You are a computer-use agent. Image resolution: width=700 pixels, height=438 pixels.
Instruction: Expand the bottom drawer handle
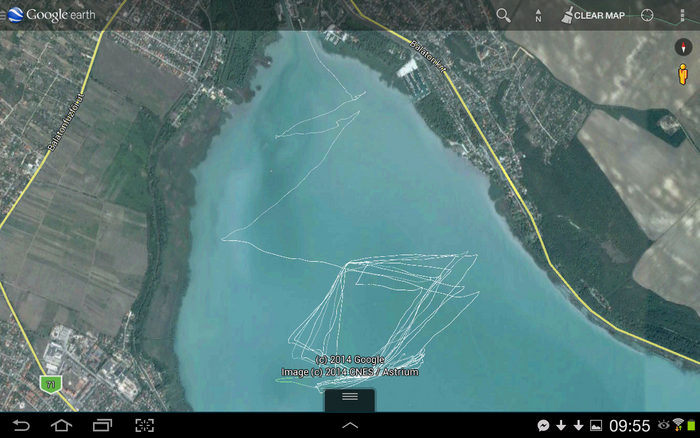pos(350,398)
